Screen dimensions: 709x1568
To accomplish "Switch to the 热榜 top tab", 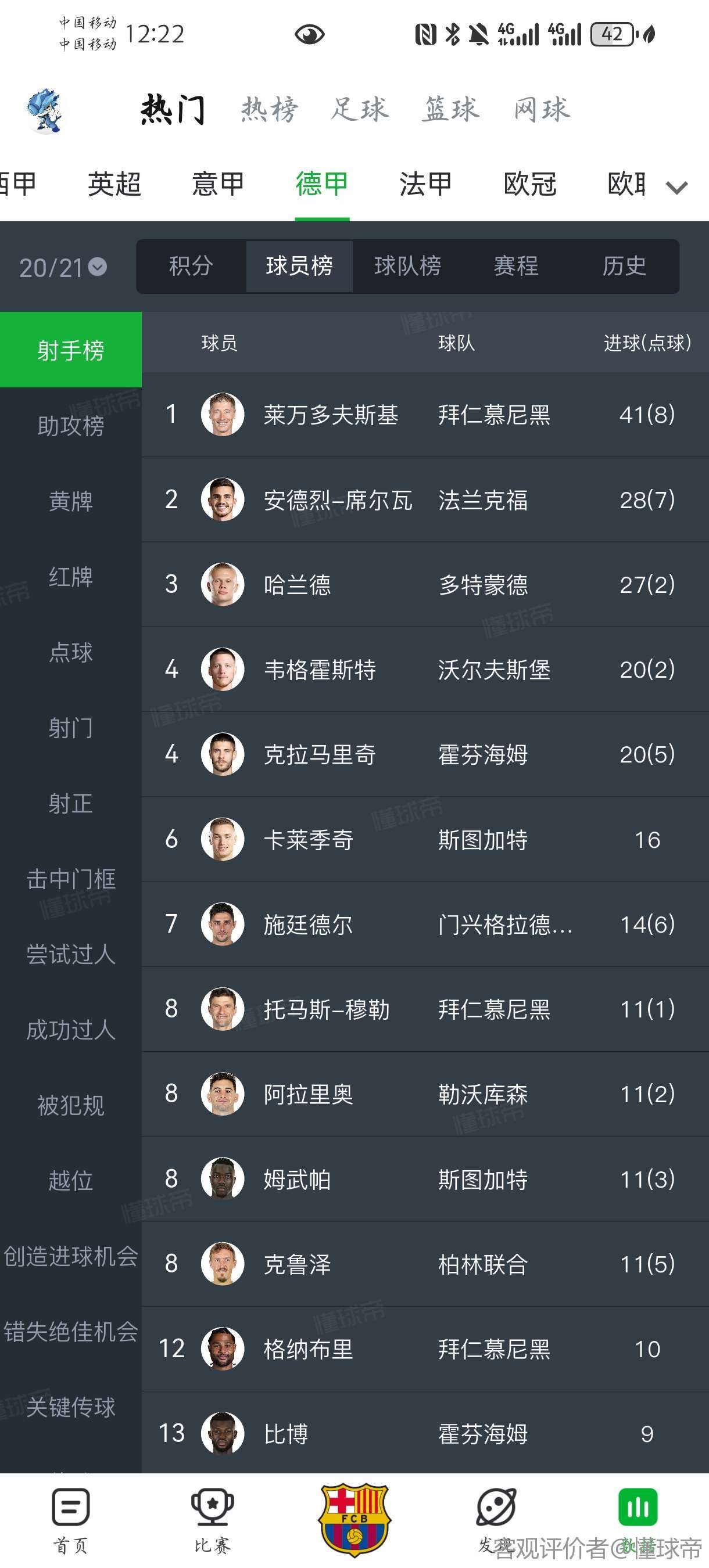I will [269, 110].
